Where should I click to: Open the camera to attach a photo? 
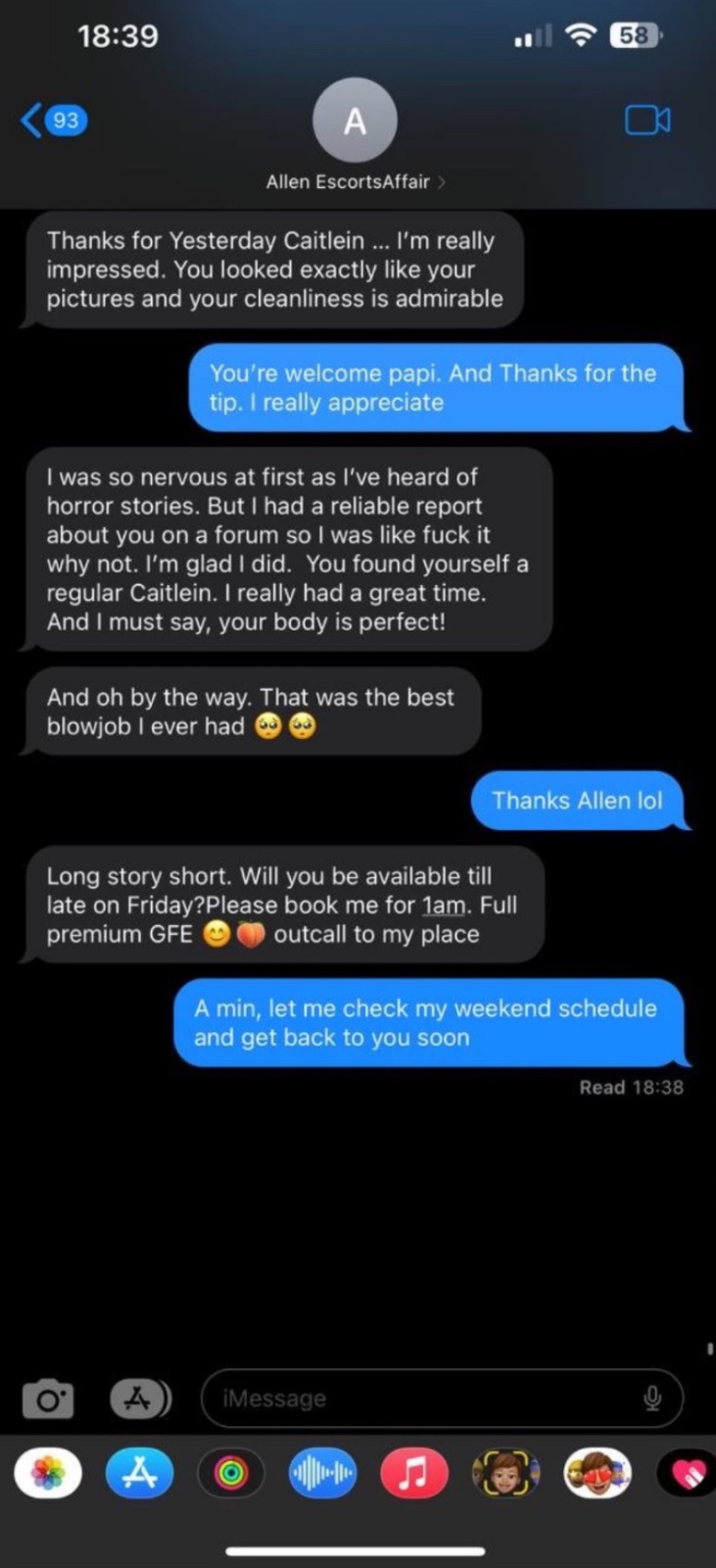(x=48, y=1398)
